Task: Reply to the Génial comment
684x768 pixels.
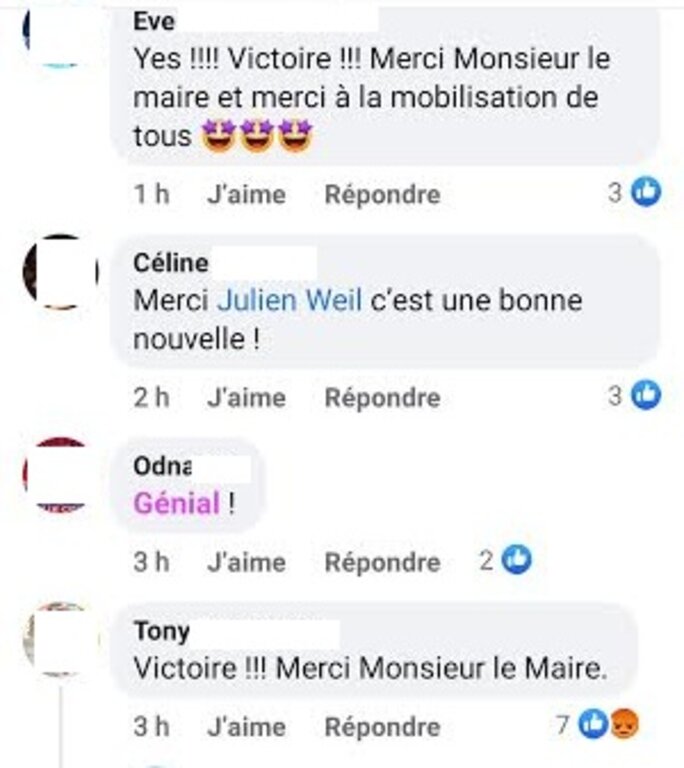Action: coord(382,562)
